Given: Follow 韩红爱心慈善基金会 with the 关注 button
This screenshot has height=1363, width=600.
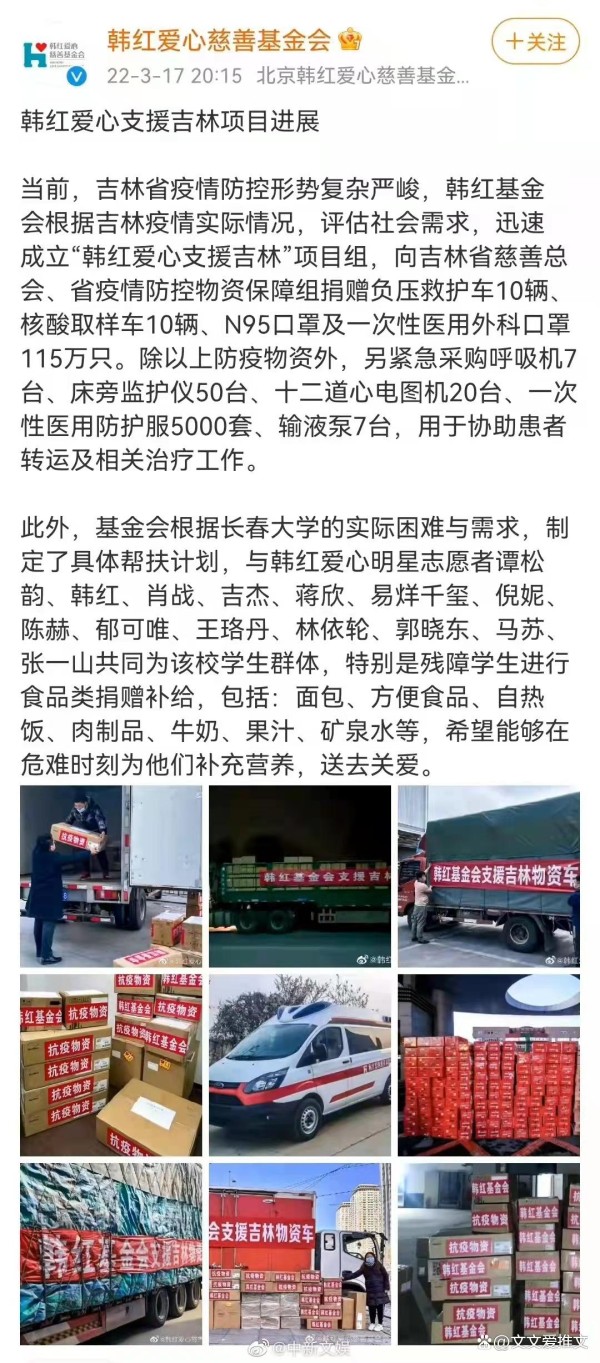Looking at the screenshot, I should (x=536, y=42).
